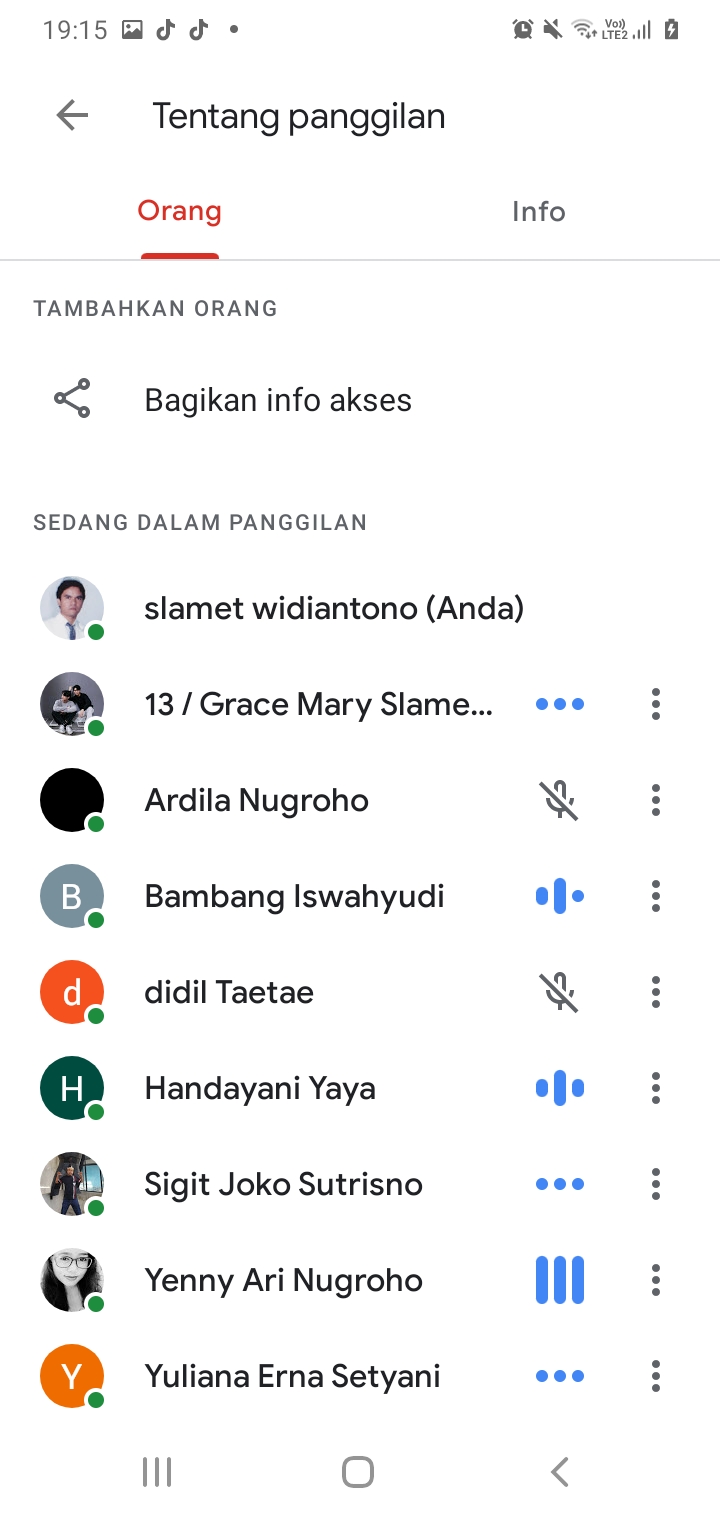Open Yenny Ari Nugroho's options menu
This screenshot has width=720, height=1520.
656,1280
